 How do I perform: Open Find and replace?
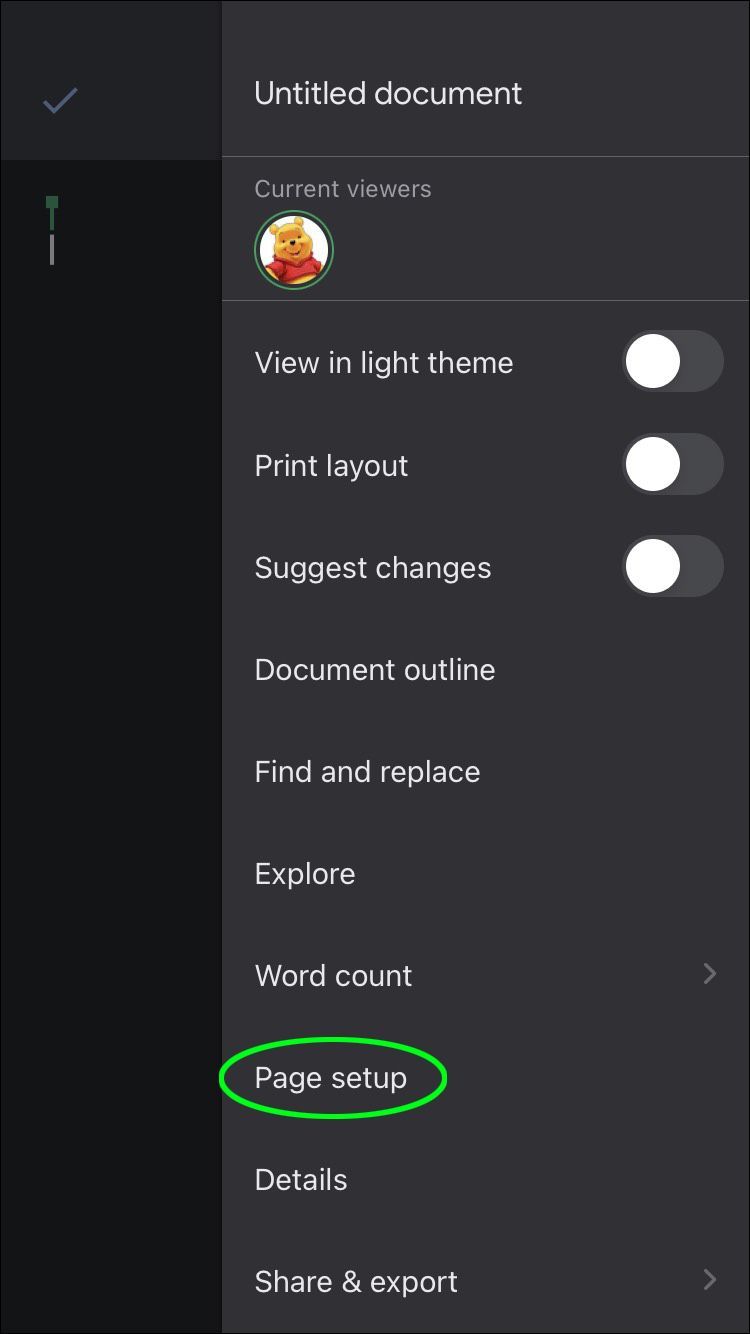485,771
